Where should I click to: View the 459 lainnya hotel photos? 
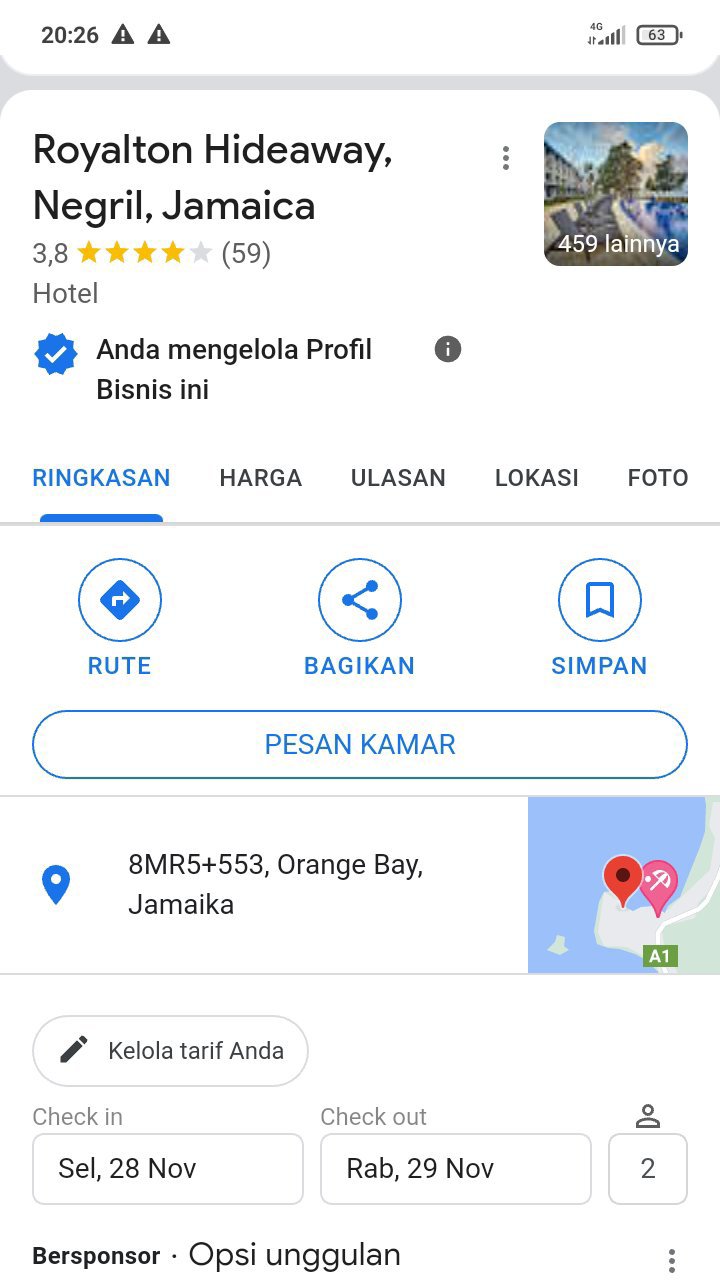(x=615, y=194)
